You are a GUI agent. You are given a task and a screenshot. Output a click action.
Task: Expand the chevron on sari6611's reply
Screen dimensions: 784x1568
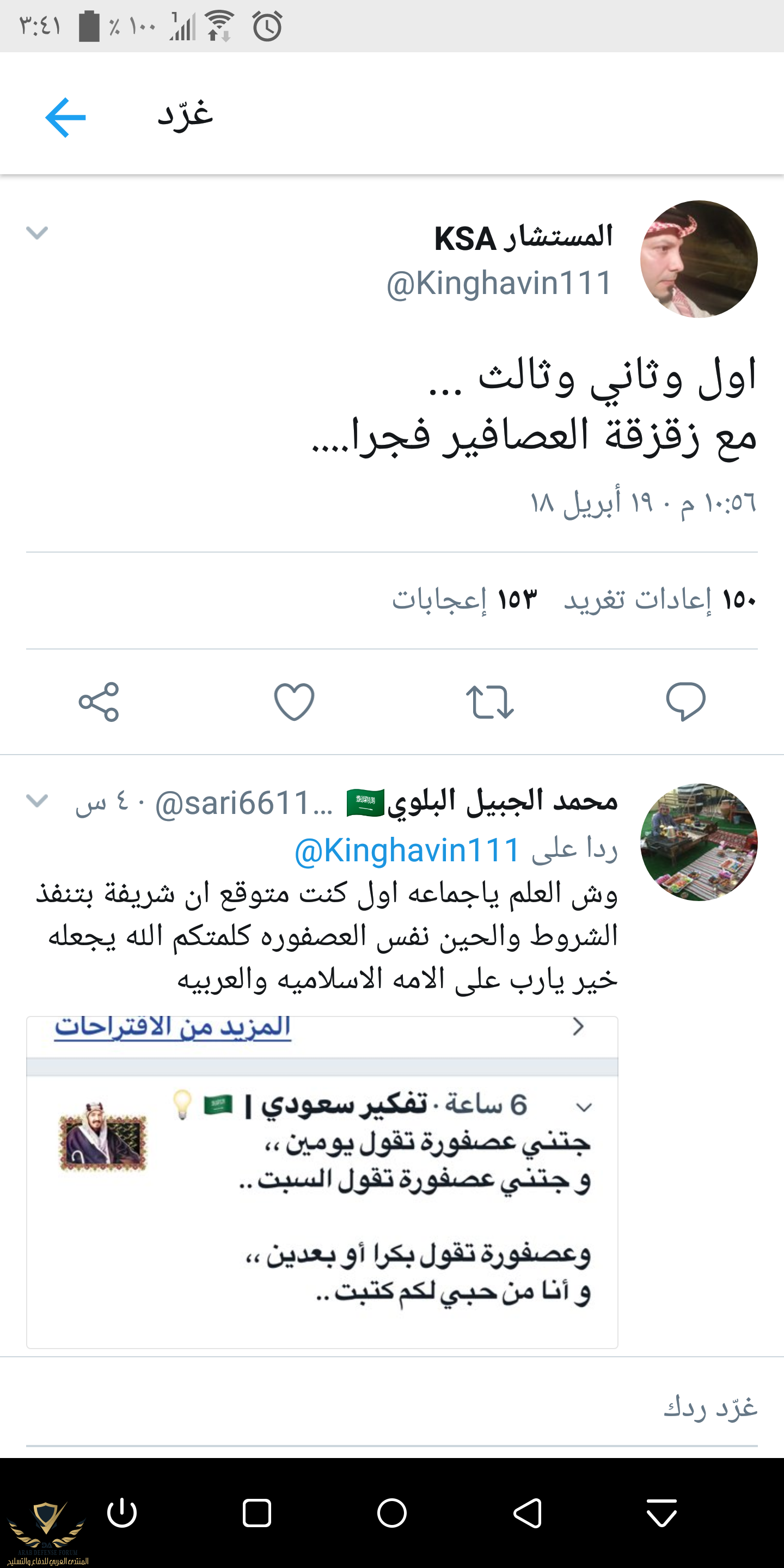click(37, 801)
